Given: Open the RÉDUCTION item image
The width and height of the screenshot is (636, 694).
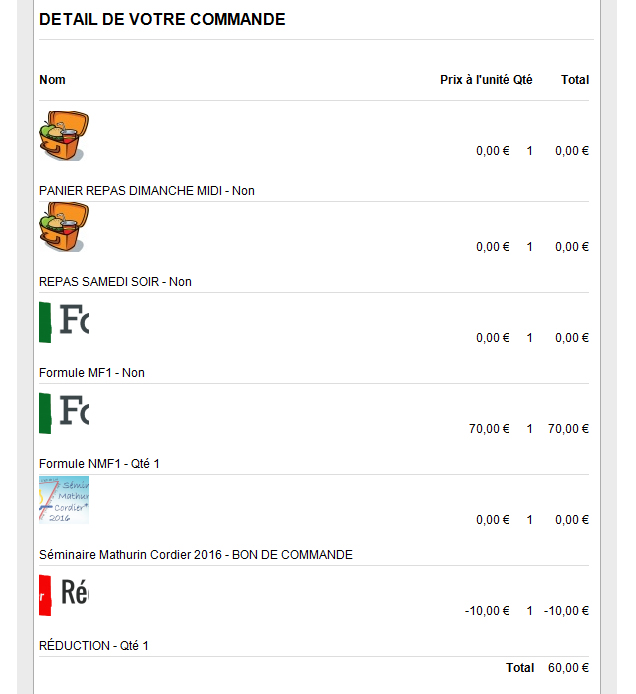Looking at the screenshot, I should 64,592.
